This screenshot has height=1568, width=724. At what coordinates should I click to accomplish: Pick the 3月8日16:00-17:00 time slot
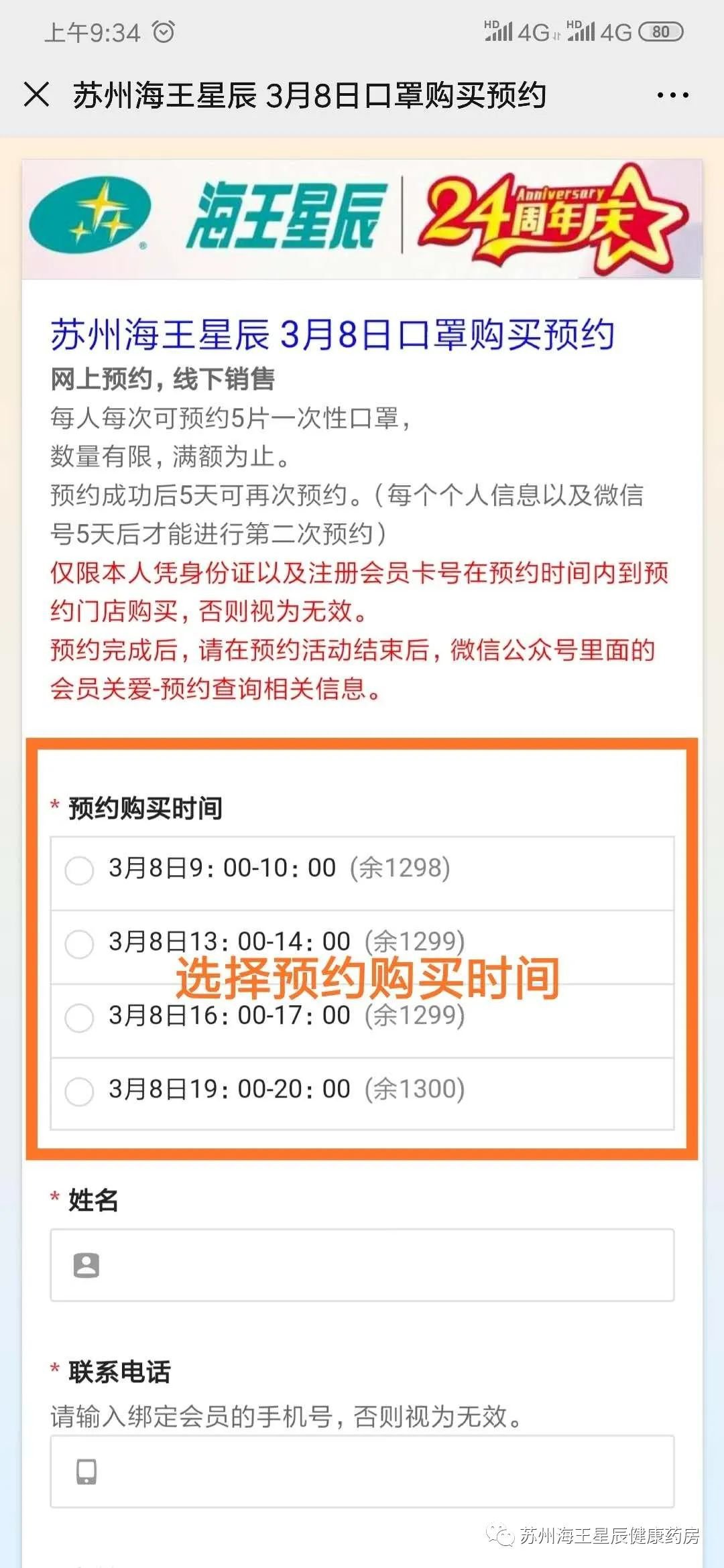tap(79, 1017)
